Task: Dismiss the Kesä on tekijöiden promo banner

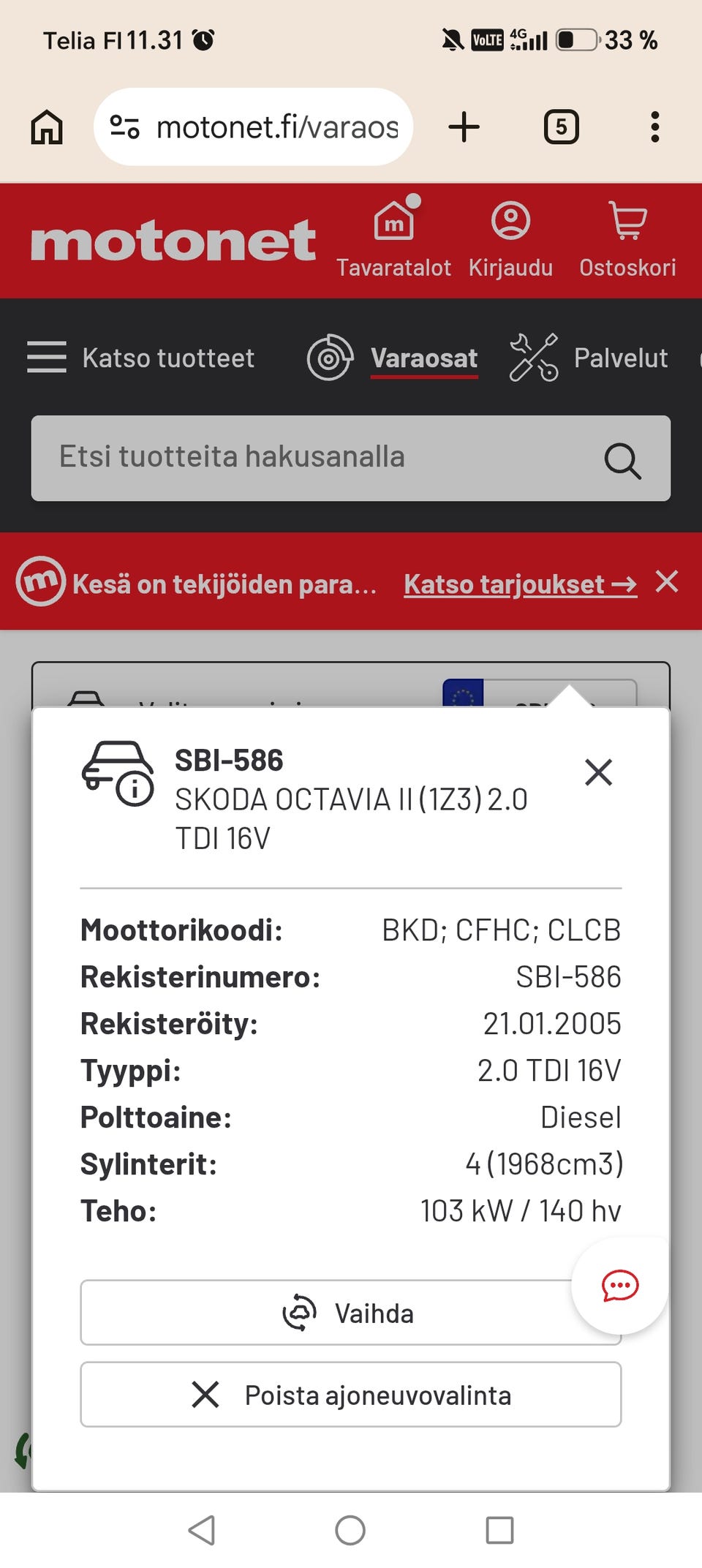Action: (667, 582)
